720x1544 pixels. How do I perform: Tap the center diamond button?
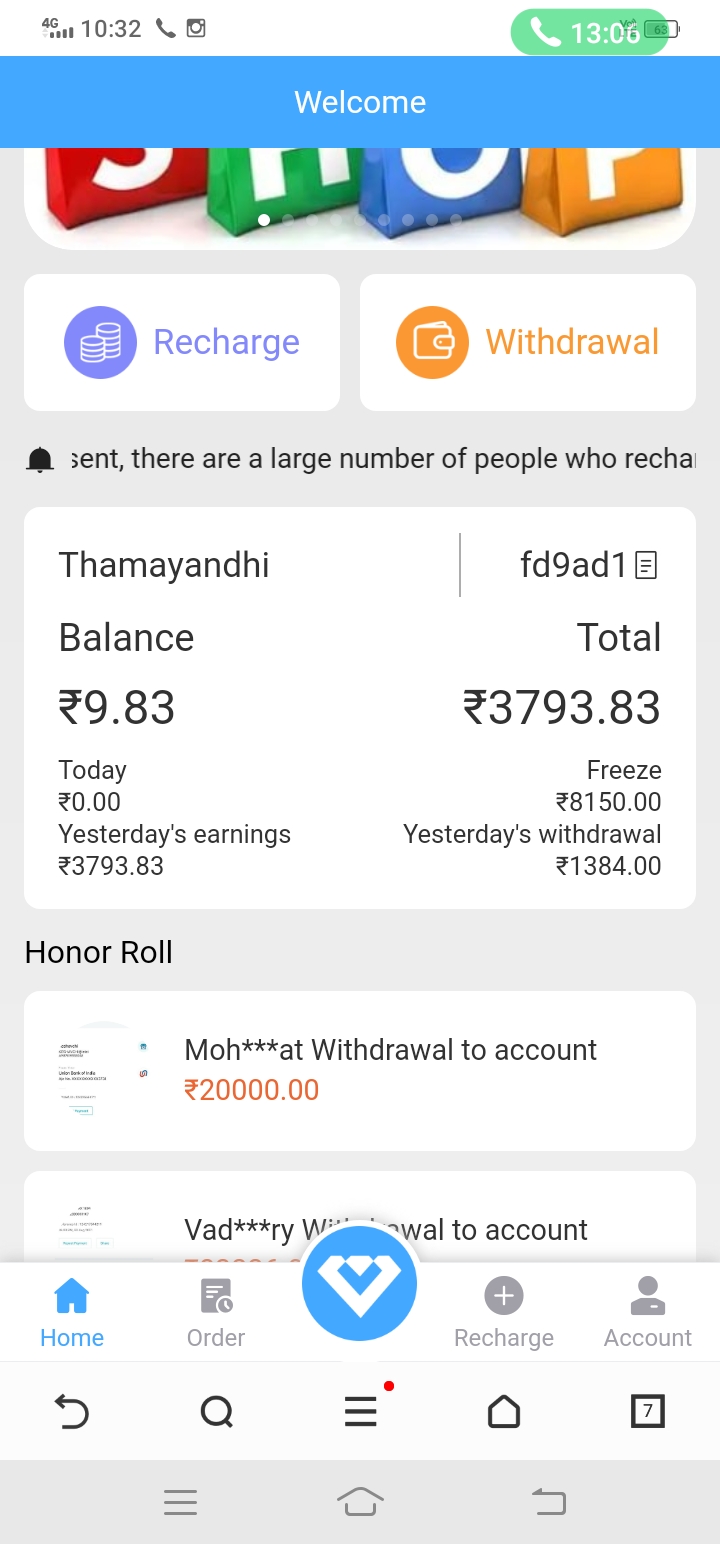[360, 1282]
